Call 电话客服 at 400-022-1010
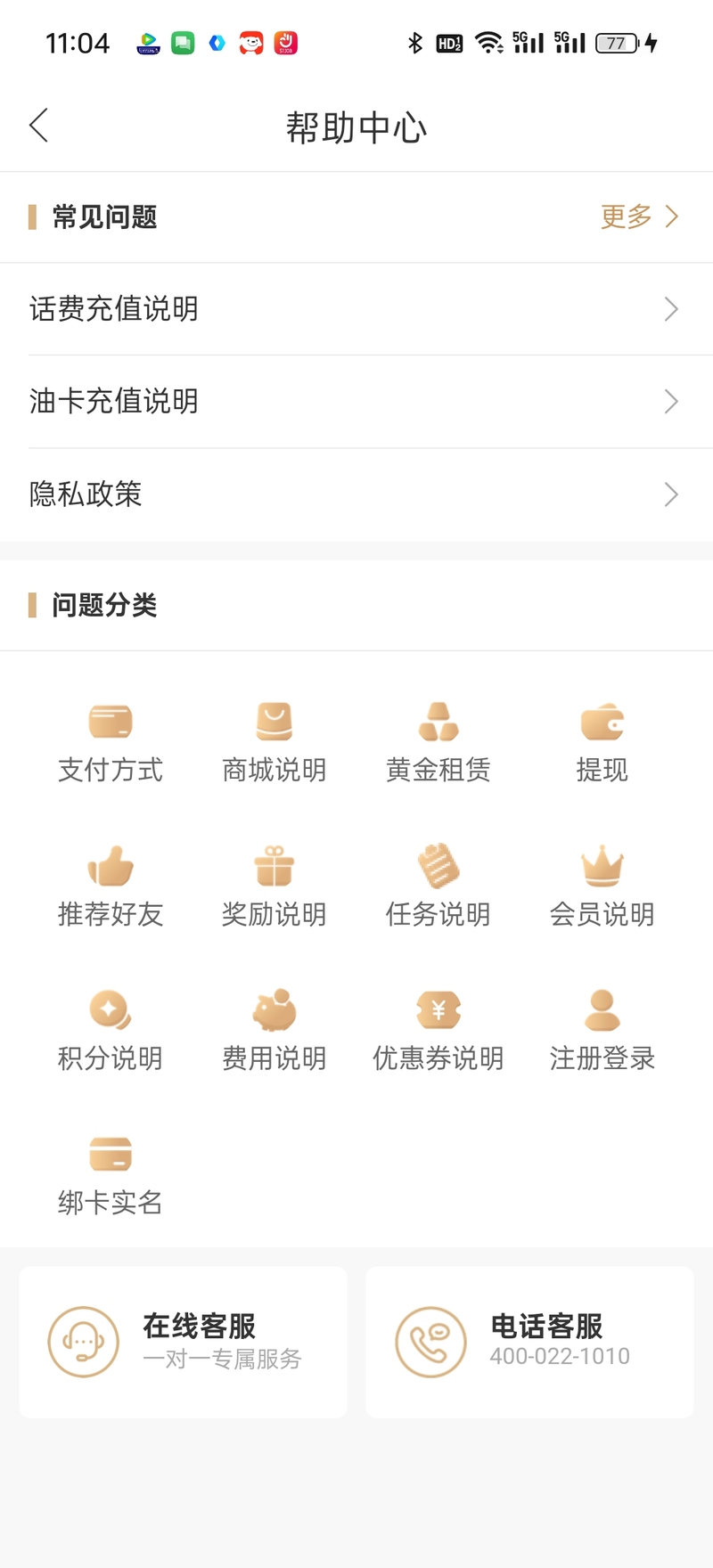Image resolution: width=713 pixels, height=1568 pixels. coord(529,1342)
